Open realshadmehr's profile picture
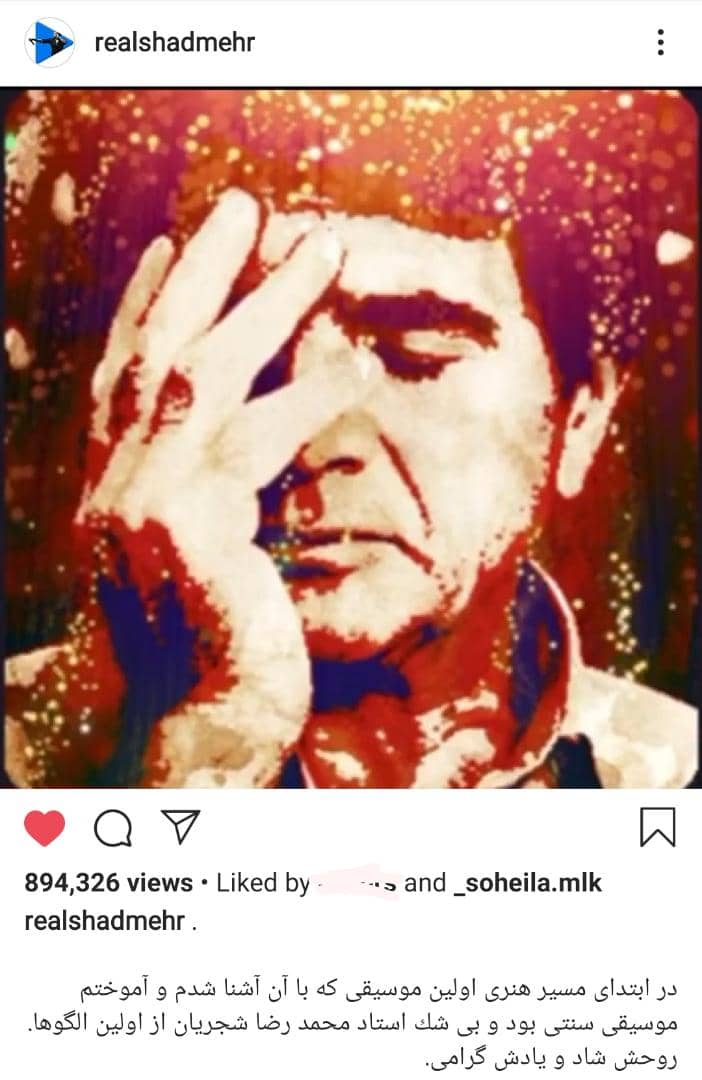 point(50,42)
